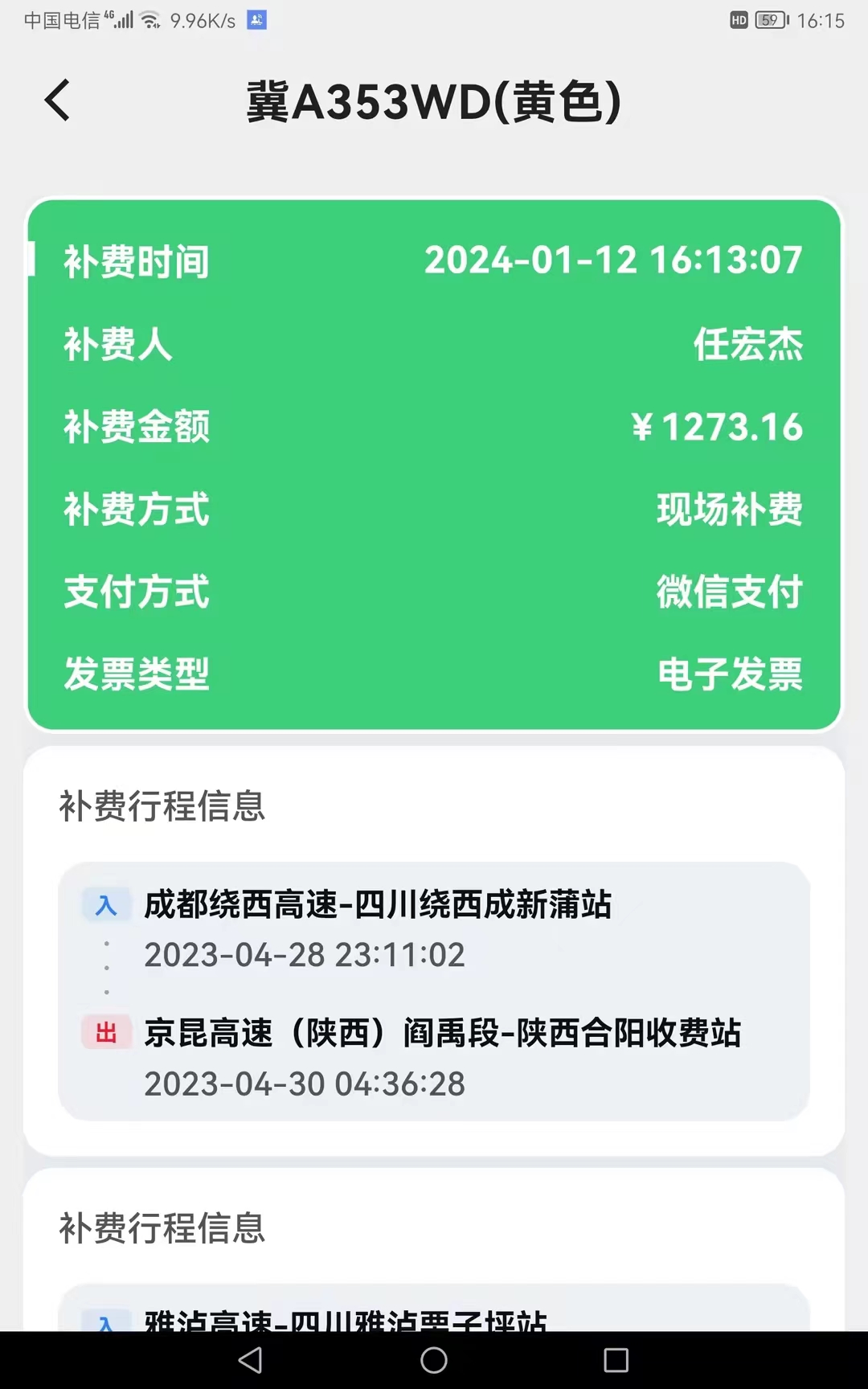Tap the entry station 四川绕西成新蒲站 text
The height and width of the screenshot is (1389, 868).
tap(378, 903)
